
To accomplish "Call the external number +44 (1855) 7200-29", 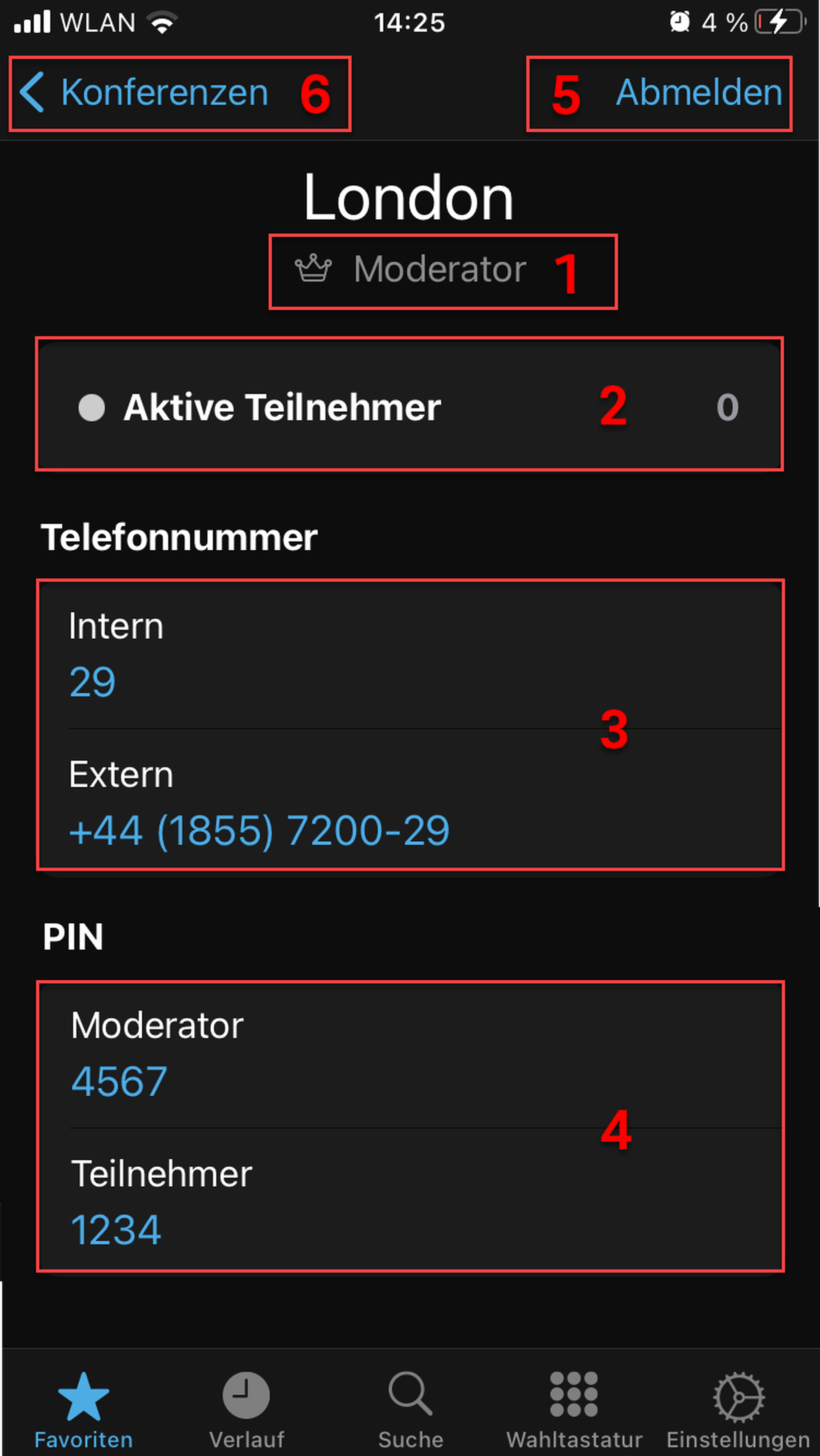I will coord(259,831).
